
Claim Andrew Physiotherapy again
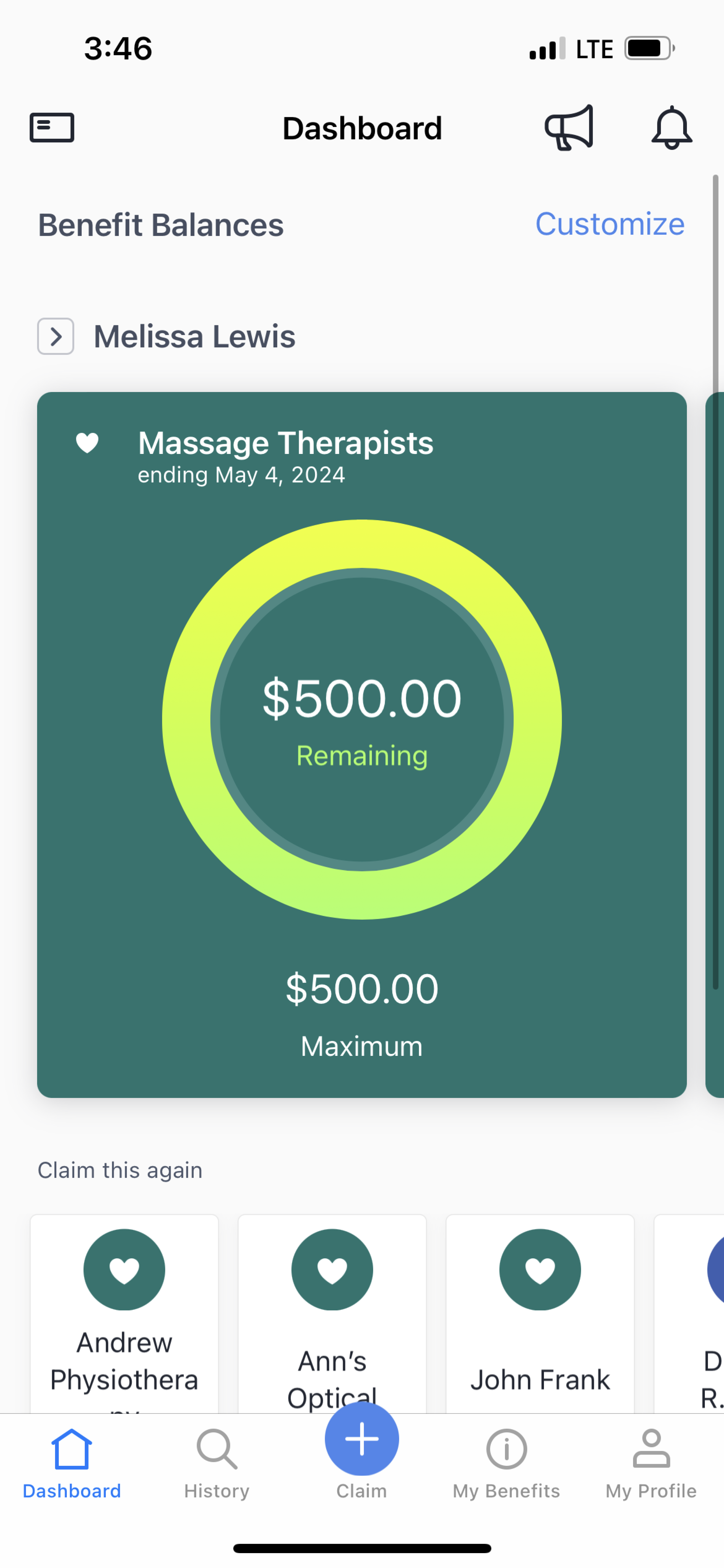click(x=124, y=1315)
